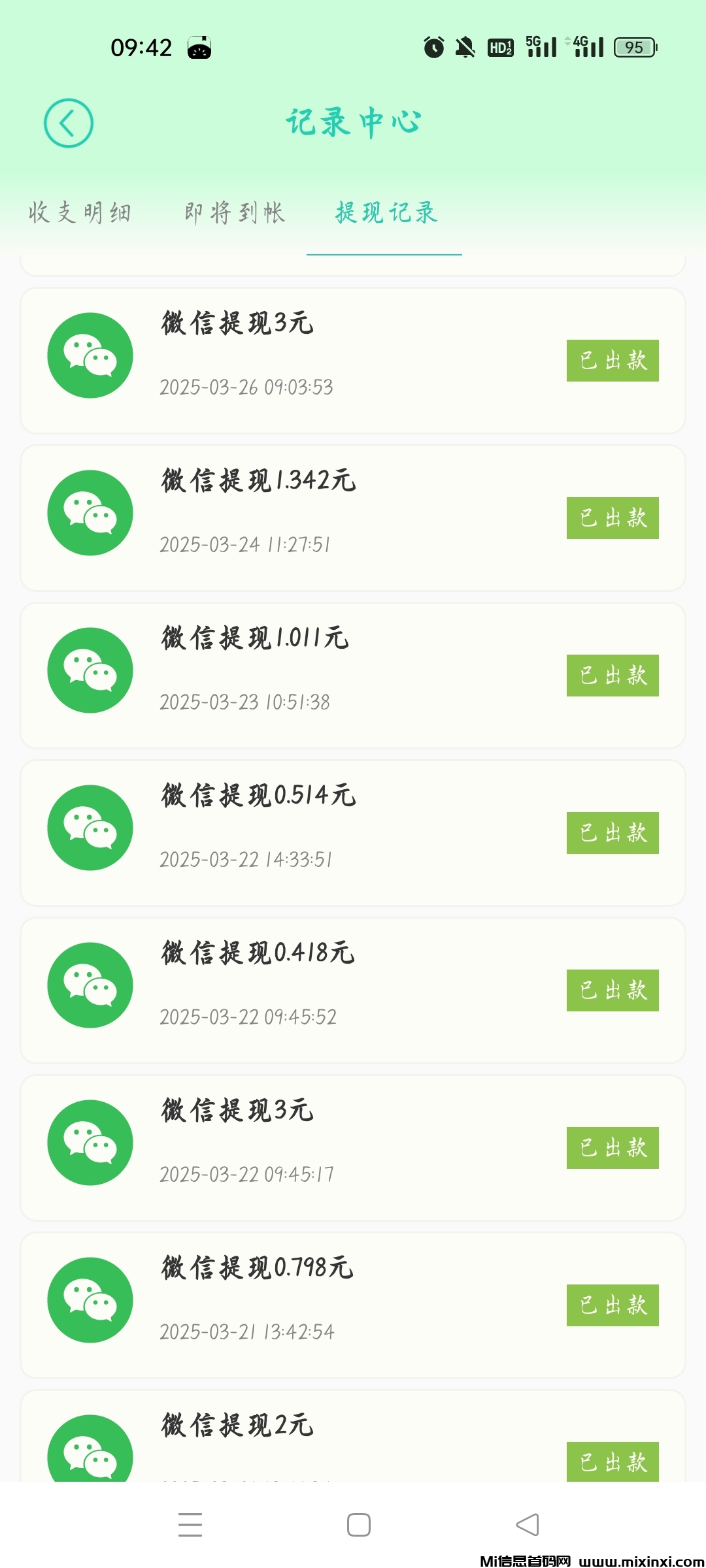Tap 已出款 on the 微信提现0.798元 record

[612, 1306]
